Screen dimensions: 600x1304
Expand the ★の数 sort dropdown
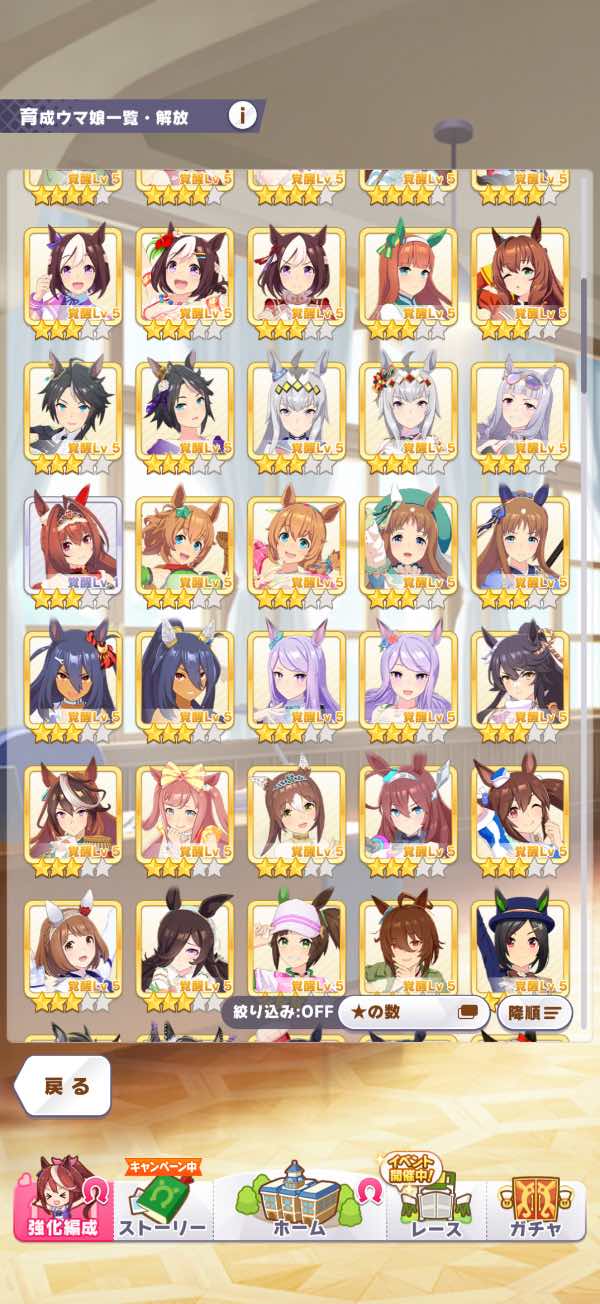tap(413, 1012)
